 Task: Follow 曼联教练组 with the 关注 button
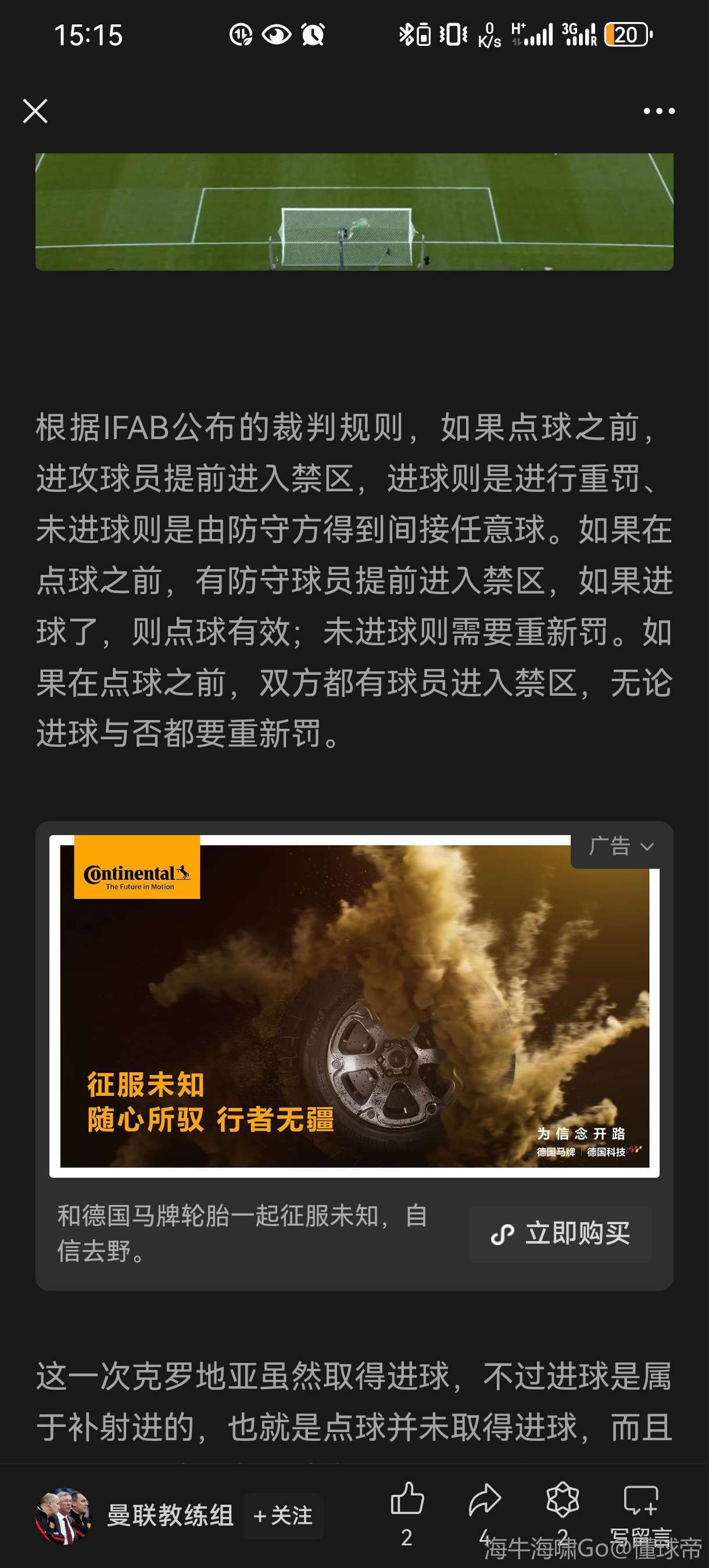pos(283,1515)
